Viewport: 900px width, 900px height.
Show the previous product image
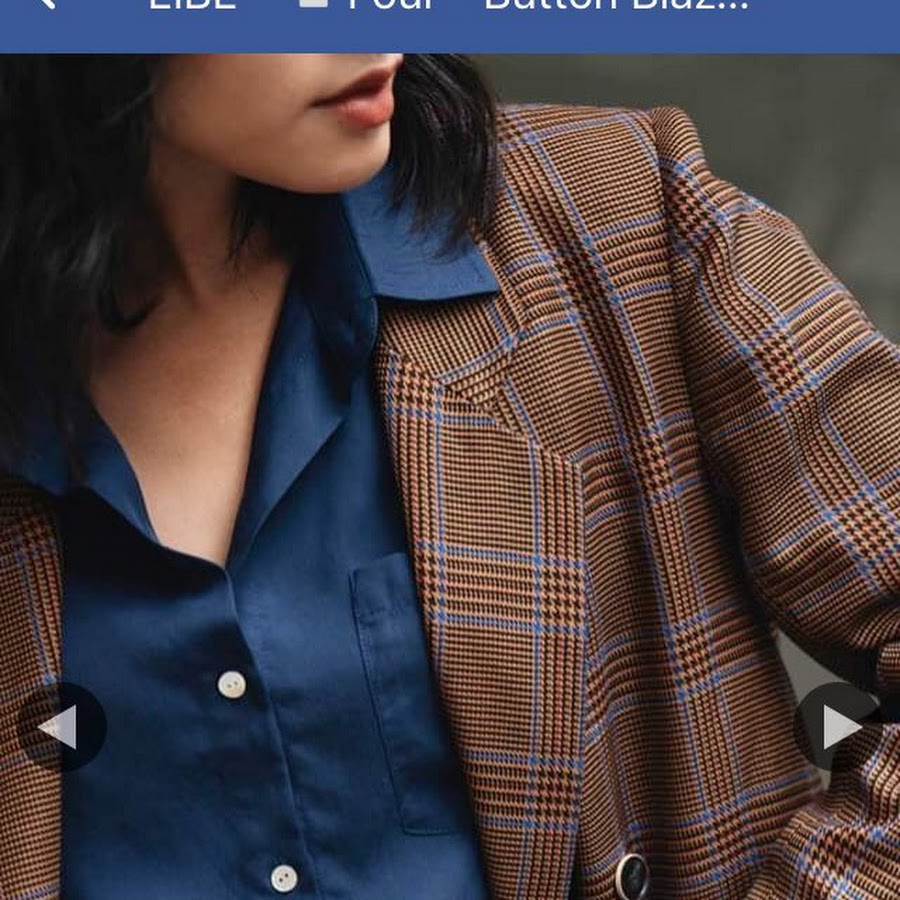pos(60,727)
